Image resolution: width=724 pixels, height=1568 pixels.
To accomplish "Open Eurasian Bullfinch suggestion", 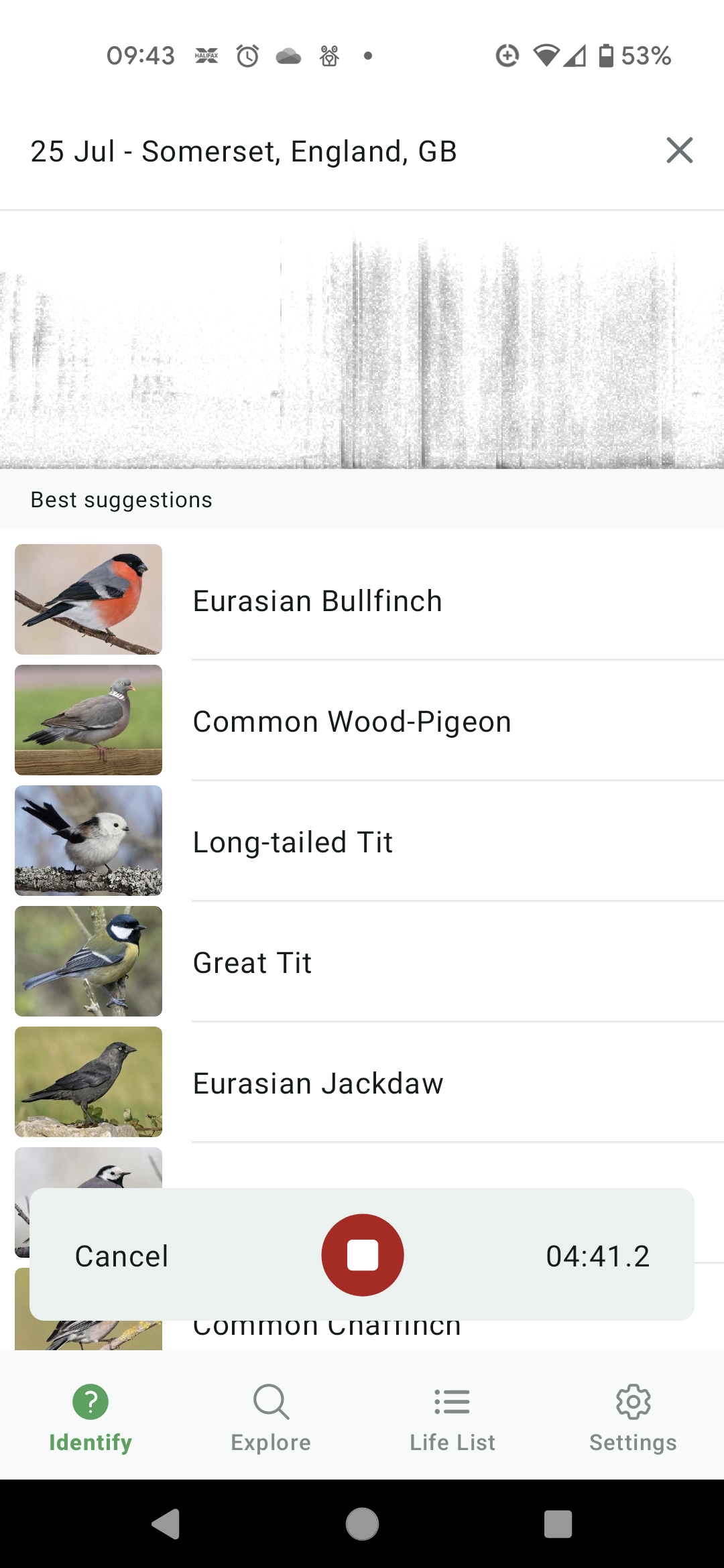I will pyautogui.click(x=362, y=600).
